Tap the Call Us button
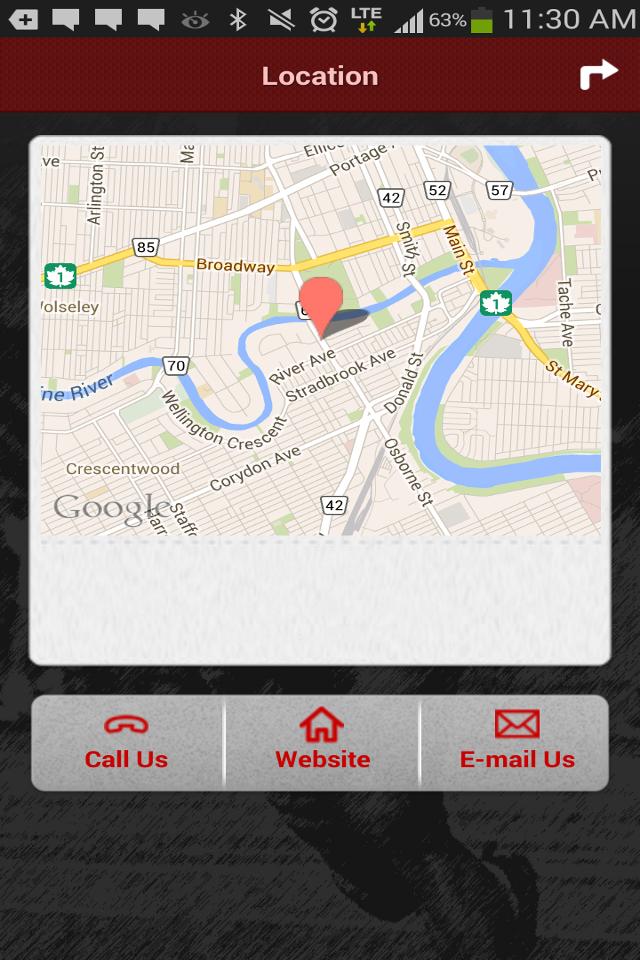The image size is (640, 960). tap(127, 743)
